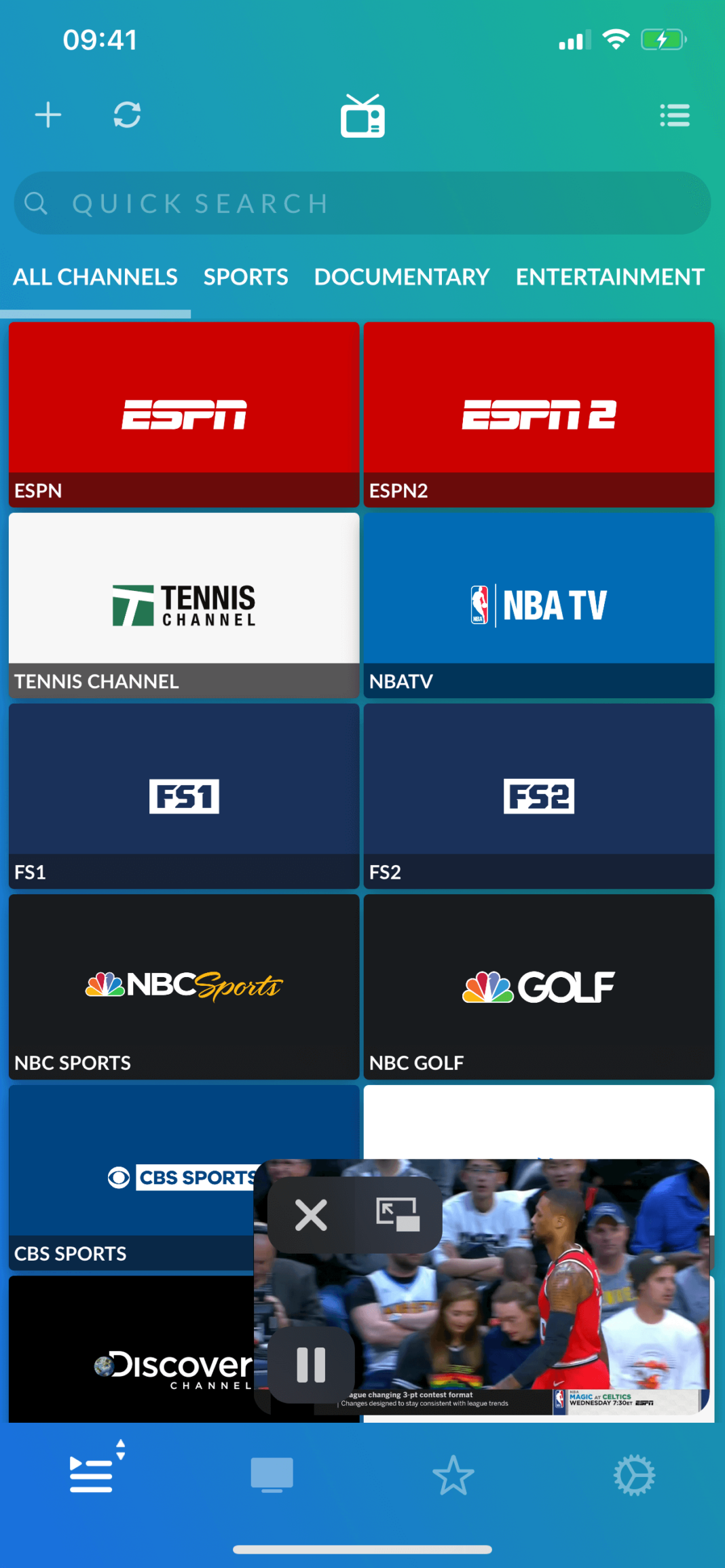
Task: Tap the Quick Search field
Action: coord(362,203)
